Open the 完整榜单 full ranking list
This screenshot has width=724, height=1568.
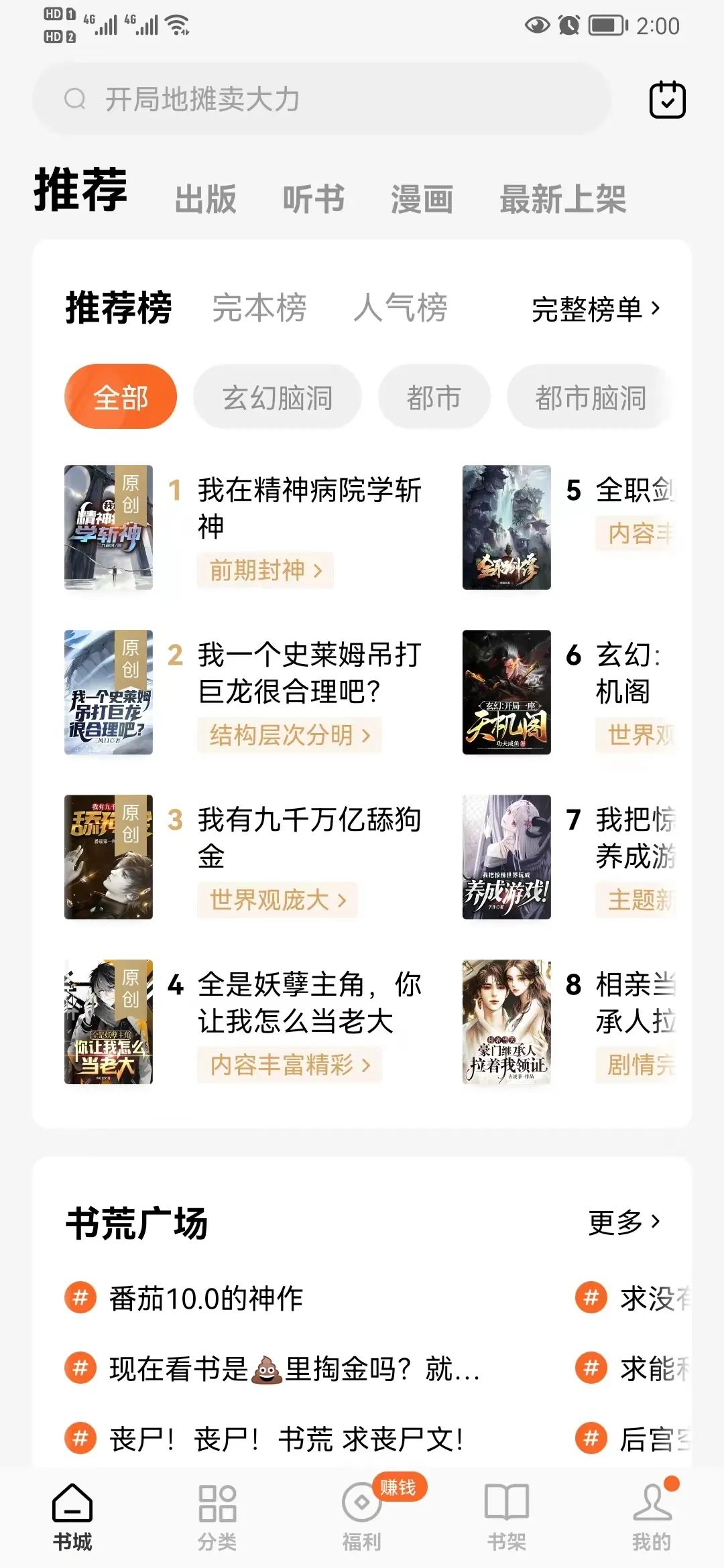(x=595, y=309)
